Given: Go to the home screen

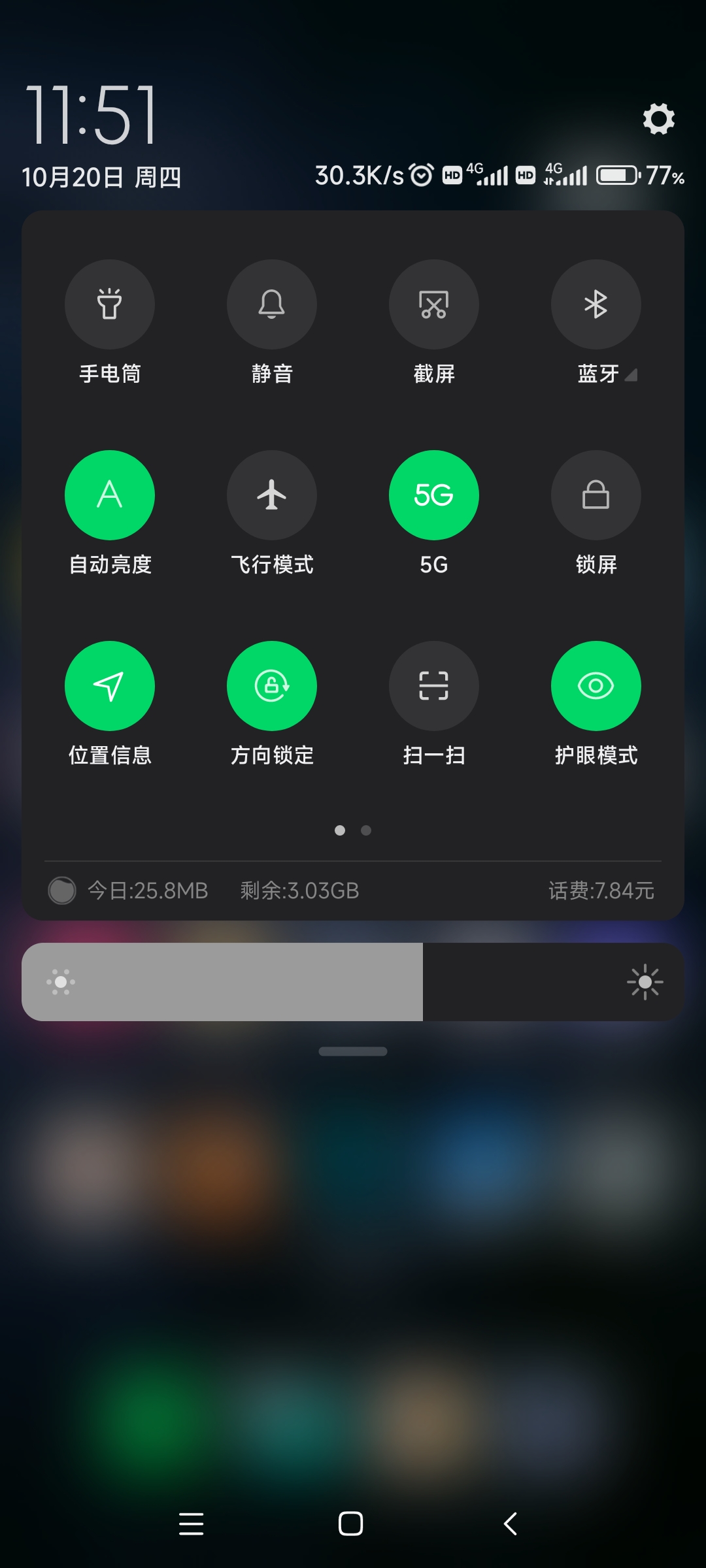Looking at the screenshot, I should click(x=351, y=1524).
